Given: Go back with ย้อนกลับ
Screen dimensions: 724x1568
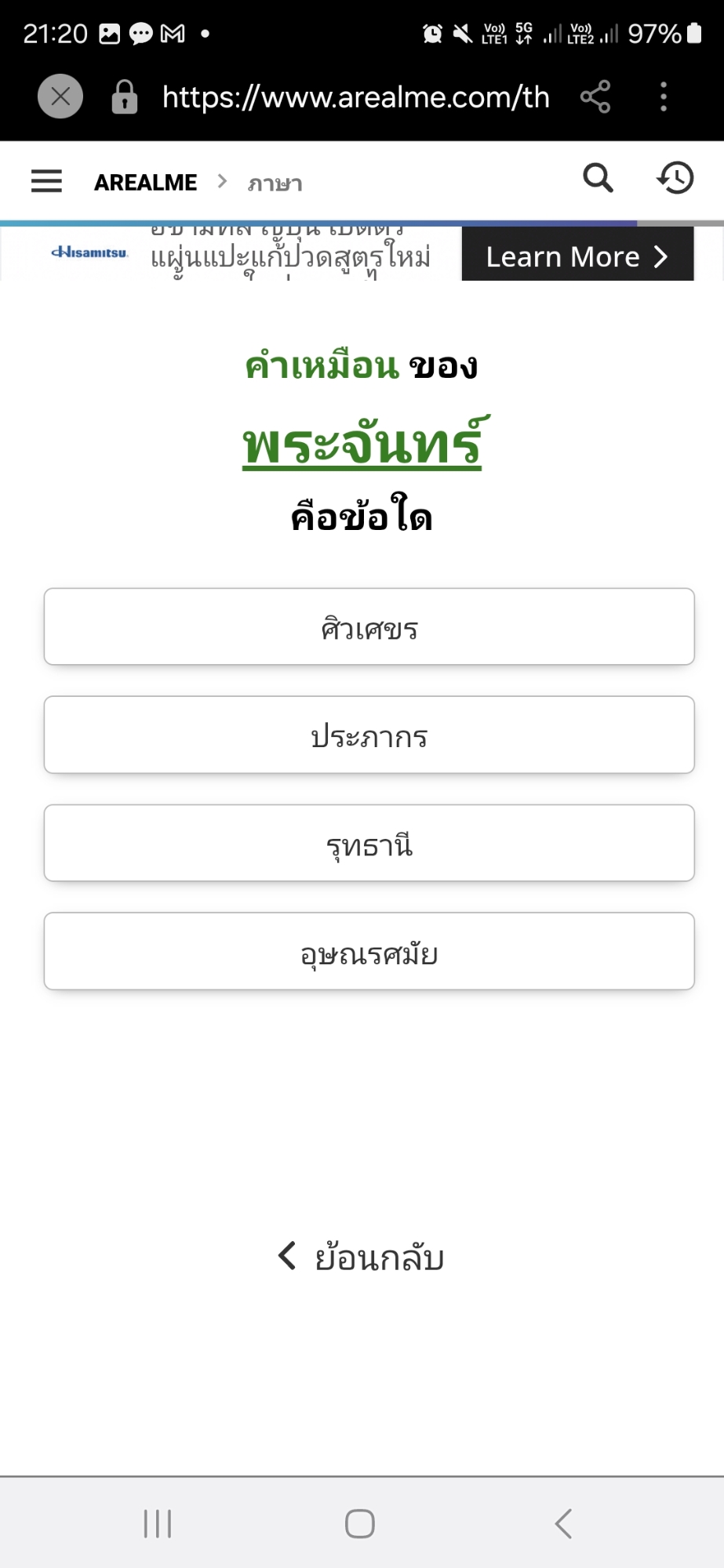Looking at the screenshot, I should (x=362, y=1257).
